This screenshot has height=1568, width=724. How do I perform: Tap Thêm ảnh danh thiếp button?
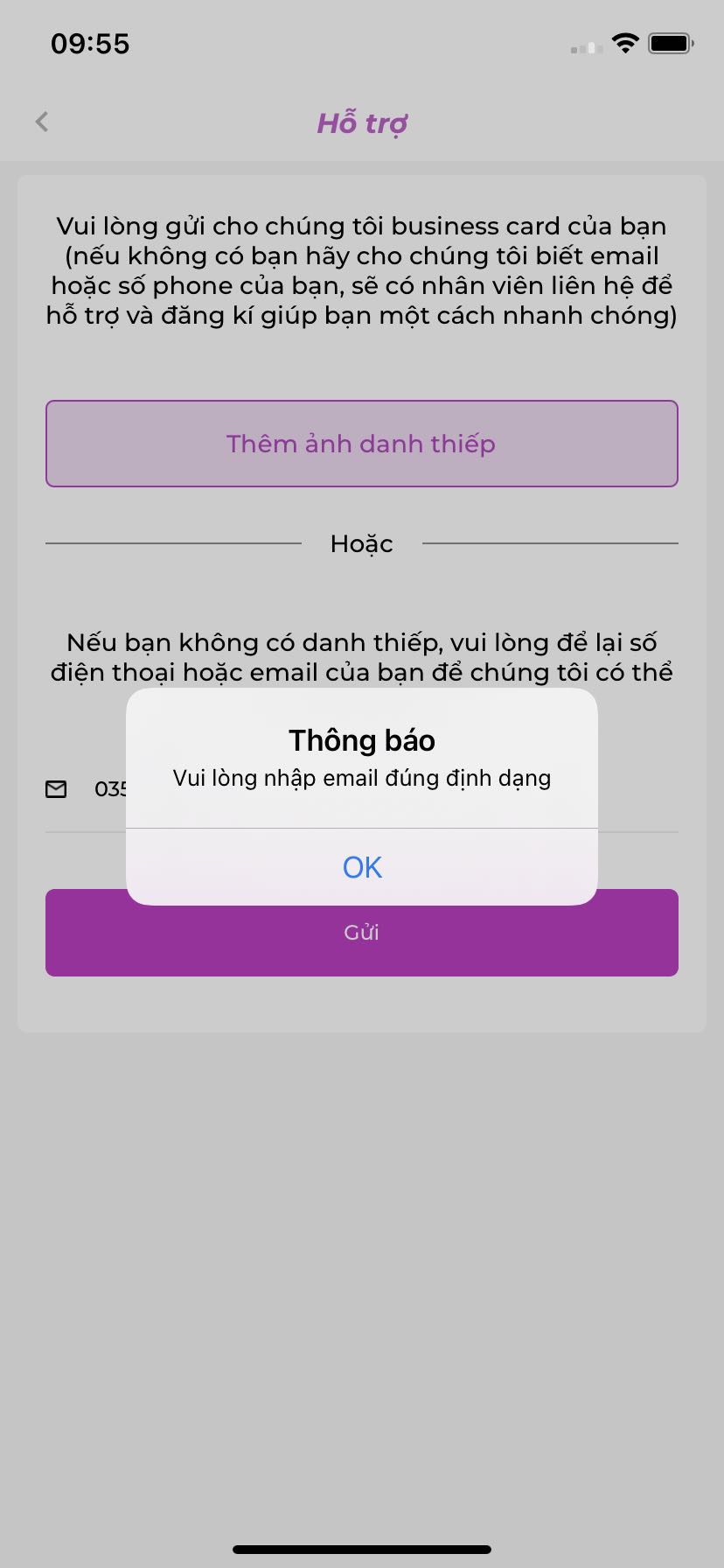pyautogui.click(x=362, y=444)
